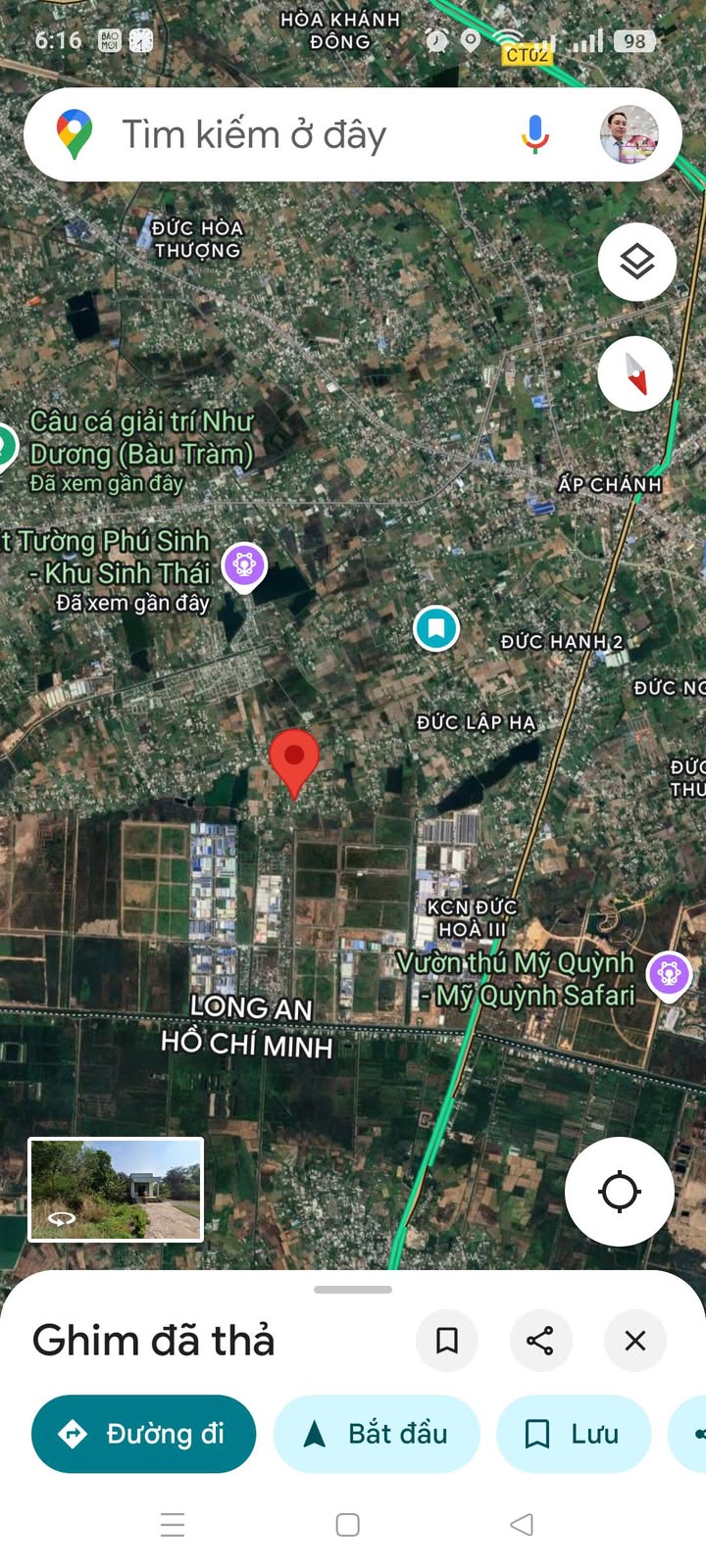Go back using the system back button
Image resolution: width=706 pixels, height=1568 pixels.
[x=522, y=1525]
